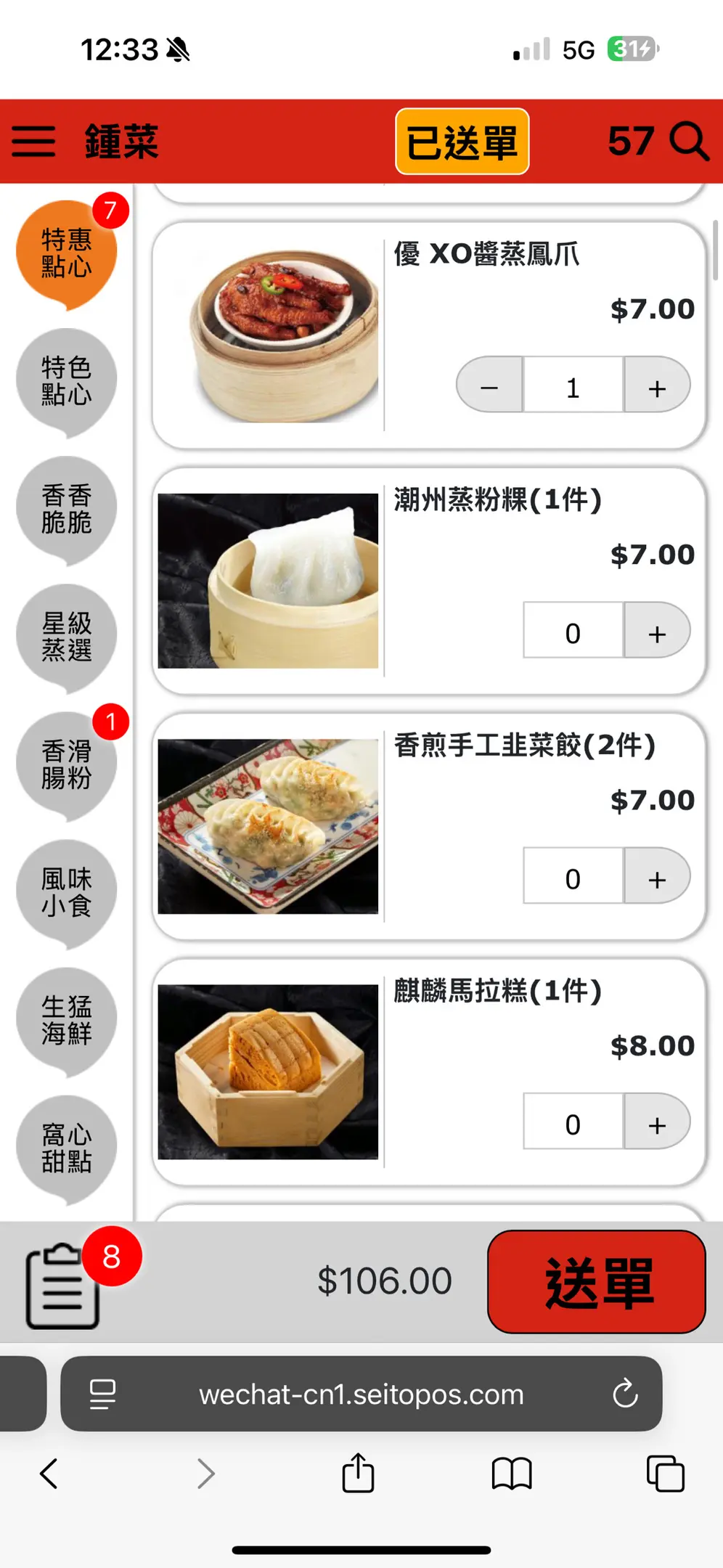Select the 香香脆脆 category
The height and width of the screenshot is (1568, 723).
pos(66,508)
